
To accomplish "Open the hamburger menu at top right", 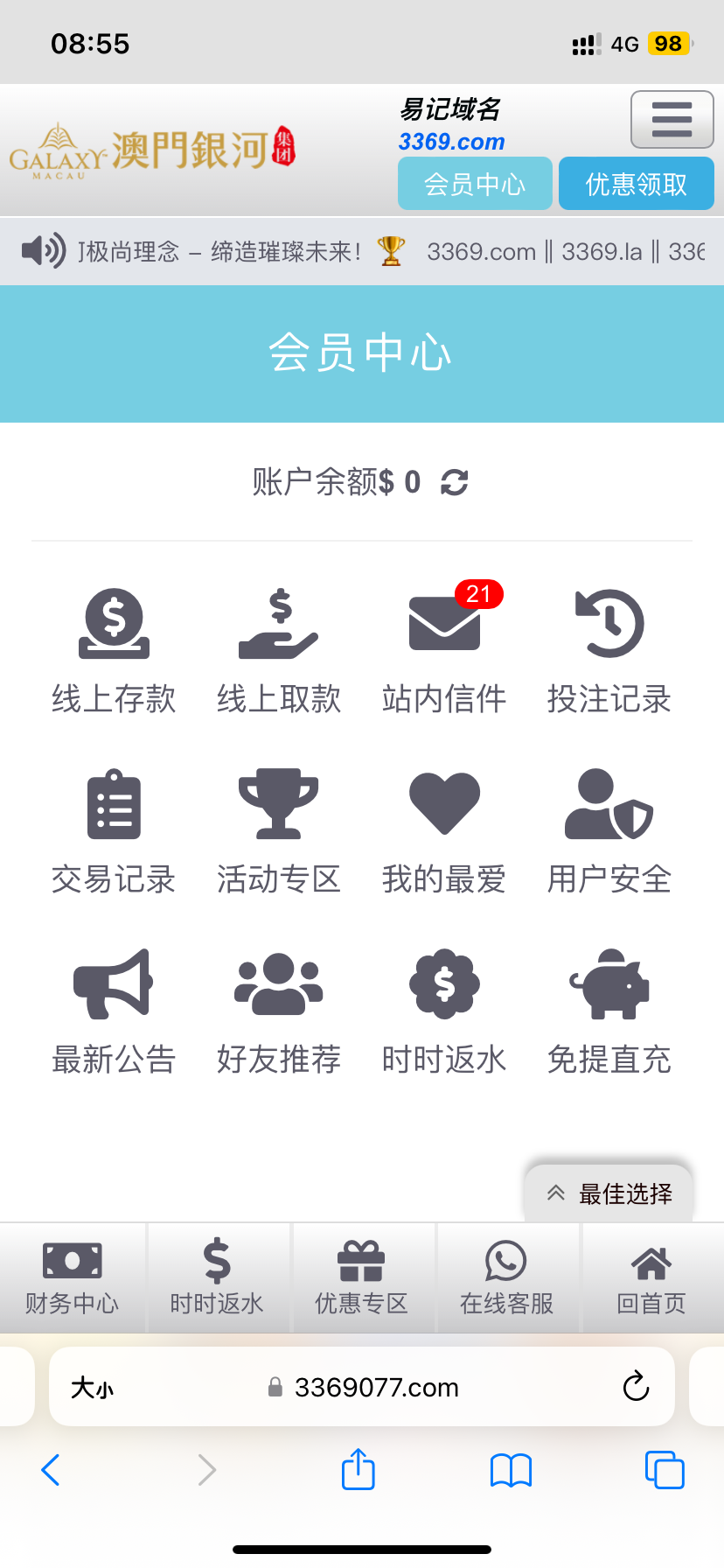I will (x=672, y=120).
